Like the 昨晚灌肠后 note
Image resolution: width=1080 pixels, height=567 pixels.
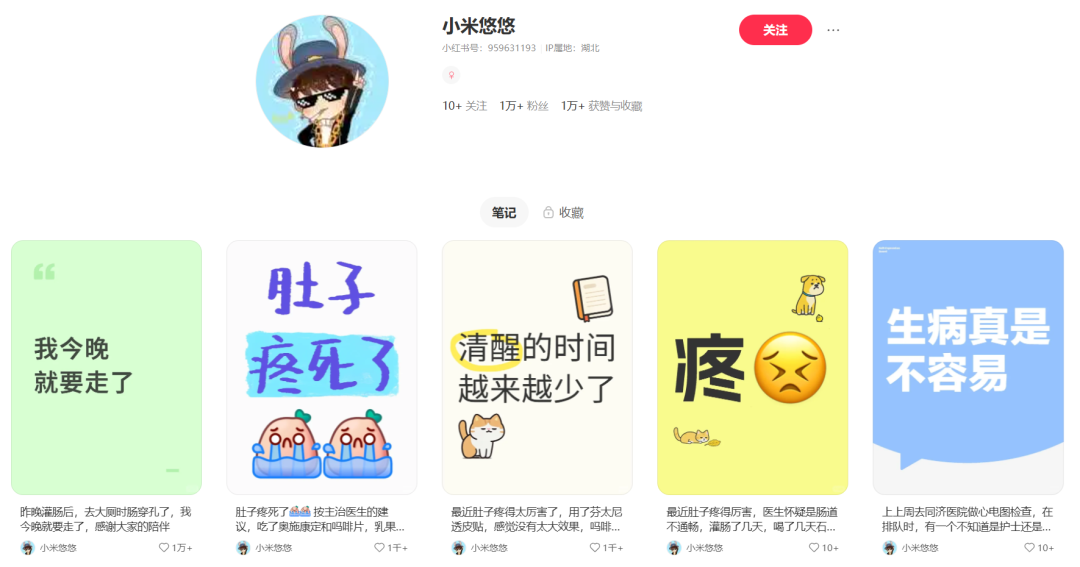164,548
